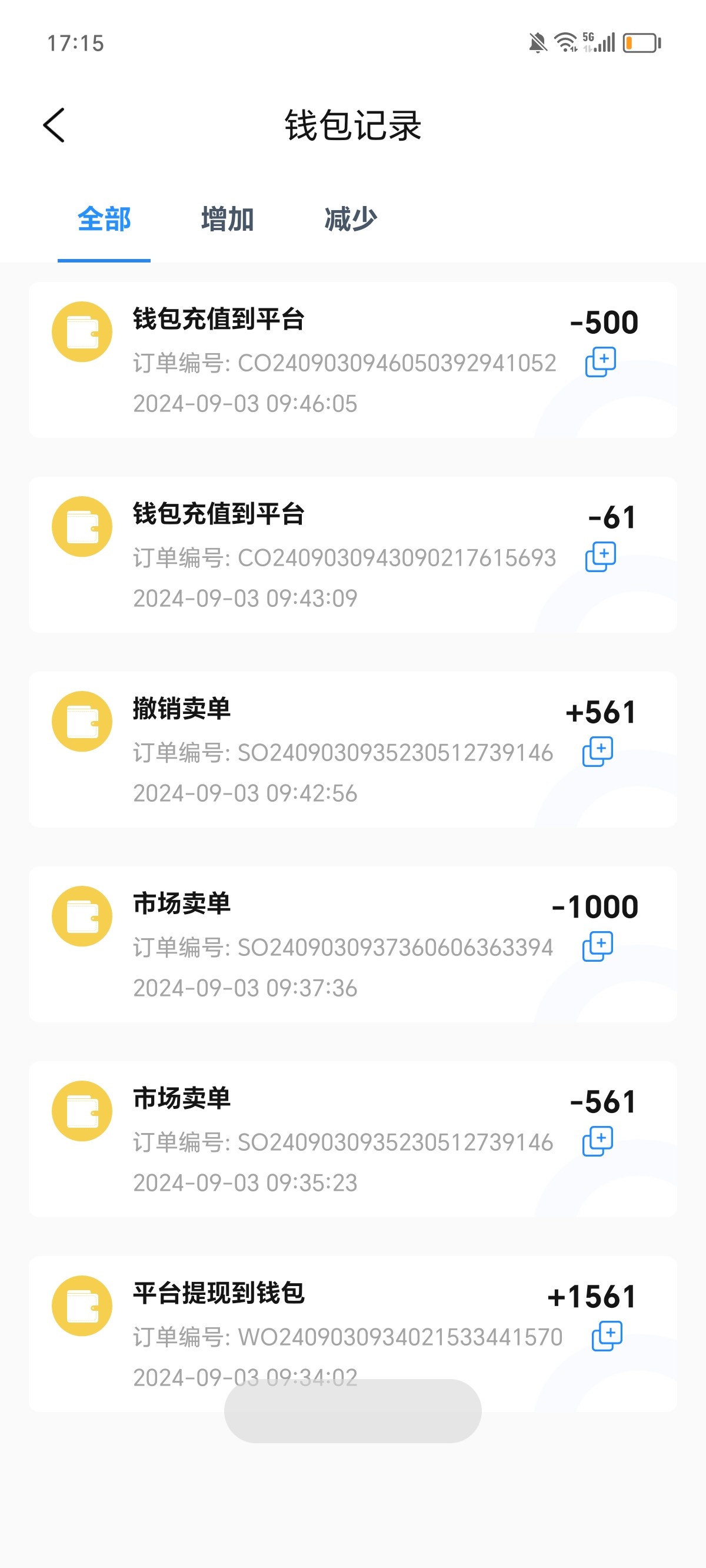
Task: Switch to the 减少 tab
Action: (351, 219)
